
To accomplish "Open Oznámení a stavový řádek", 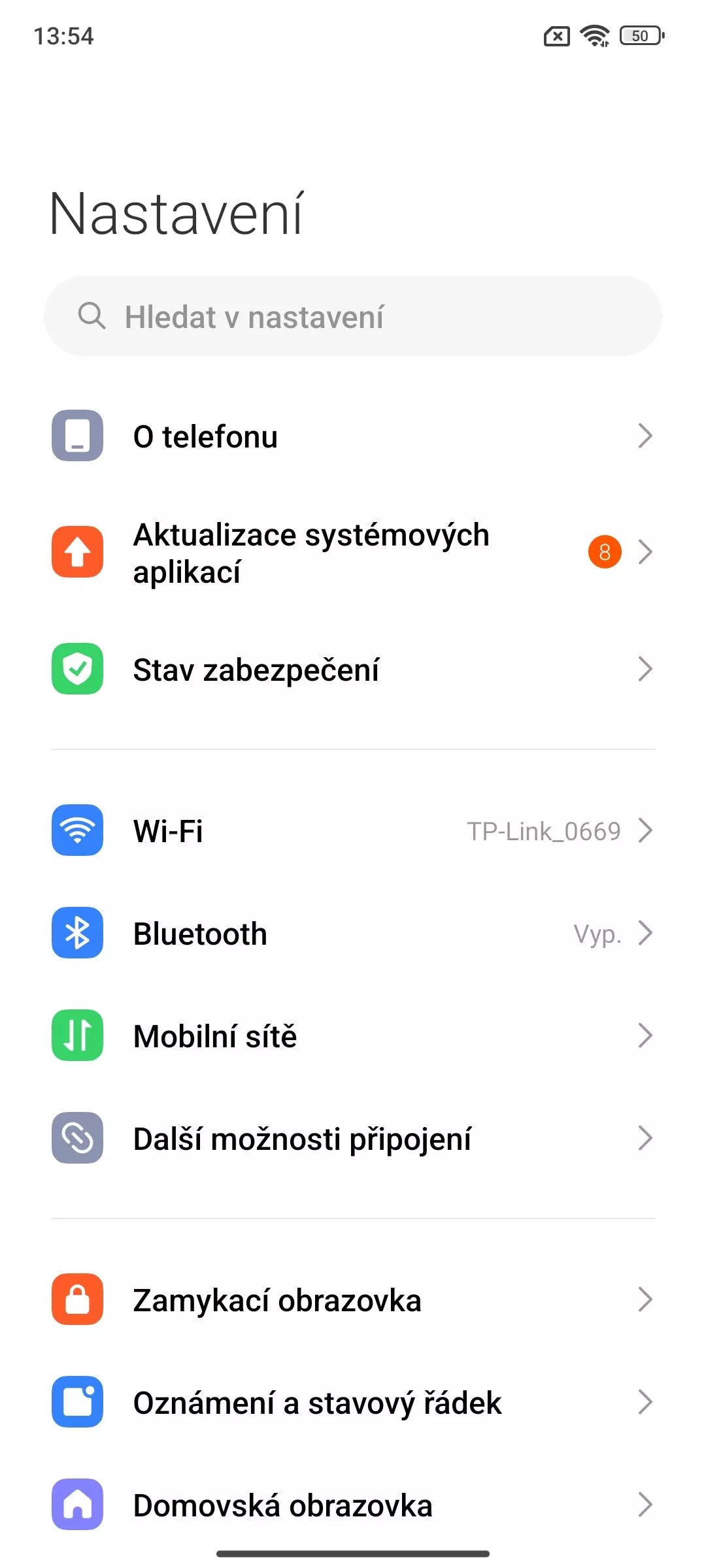I will pos(353,1402).
